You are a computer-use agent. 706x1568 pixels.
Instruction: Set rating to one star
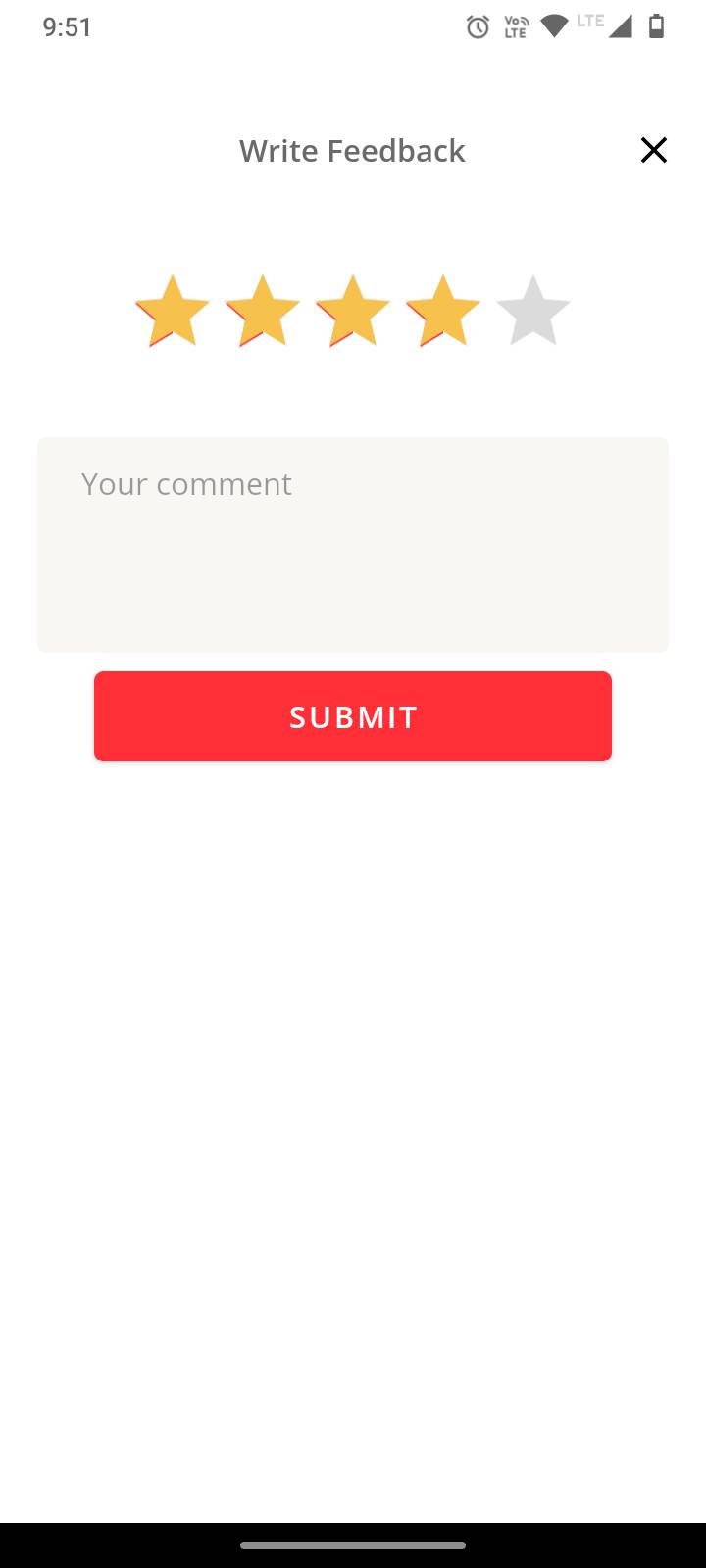(x=173, y=312)
